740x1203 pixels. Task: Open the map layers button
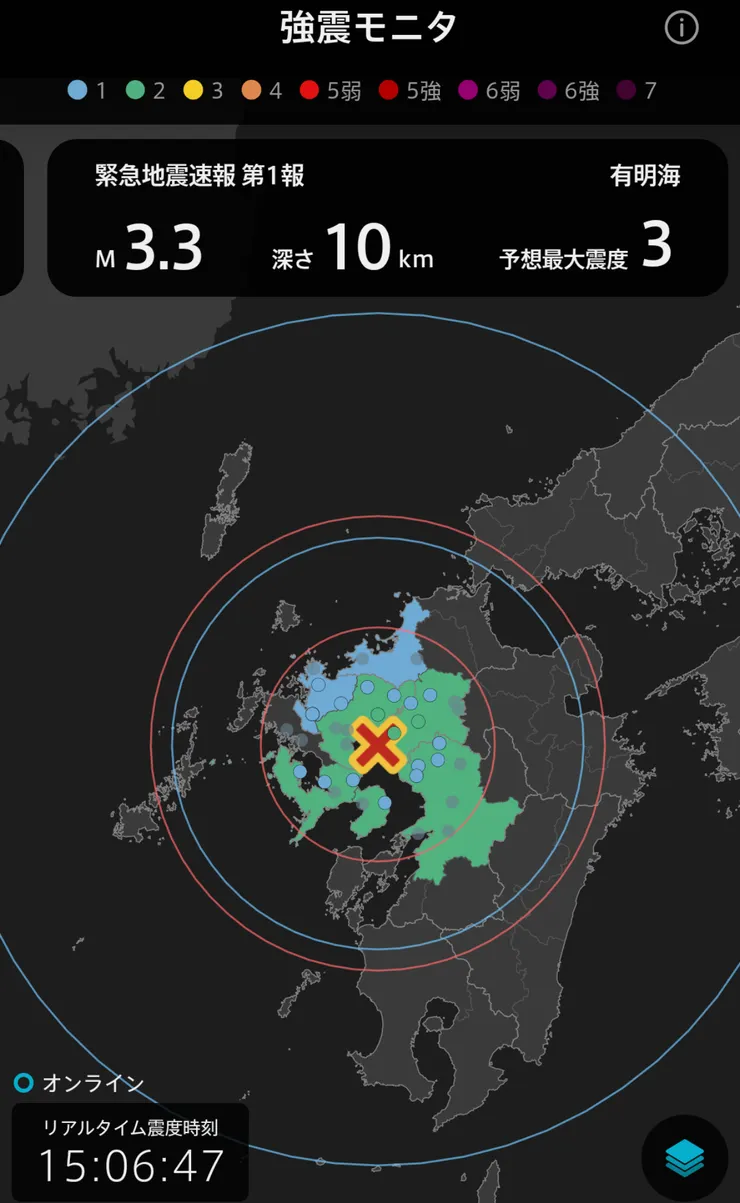pos(685,1158)
